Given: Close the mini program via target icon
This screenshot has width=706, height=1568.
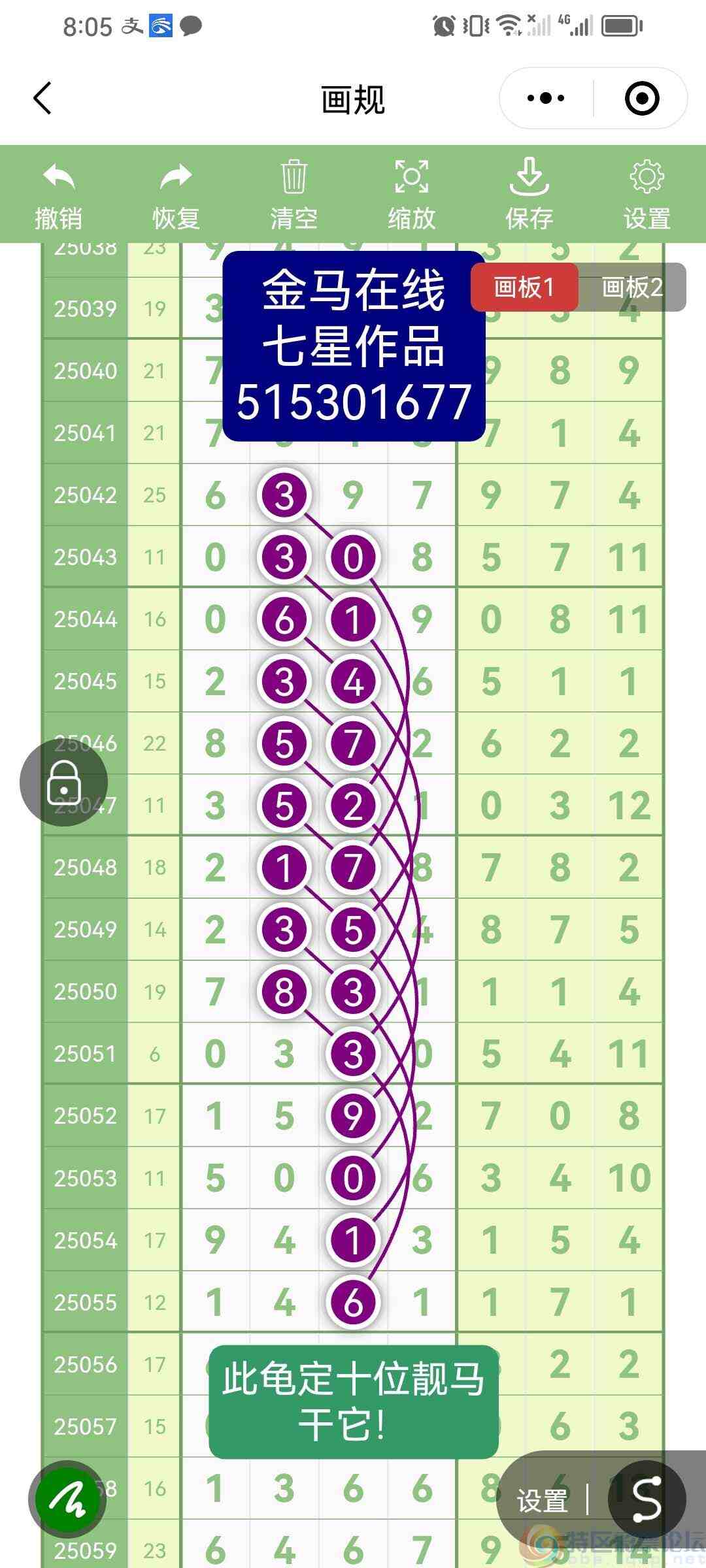Looking at the screenshot, I should pyautogui.click(x=641, y=99).
